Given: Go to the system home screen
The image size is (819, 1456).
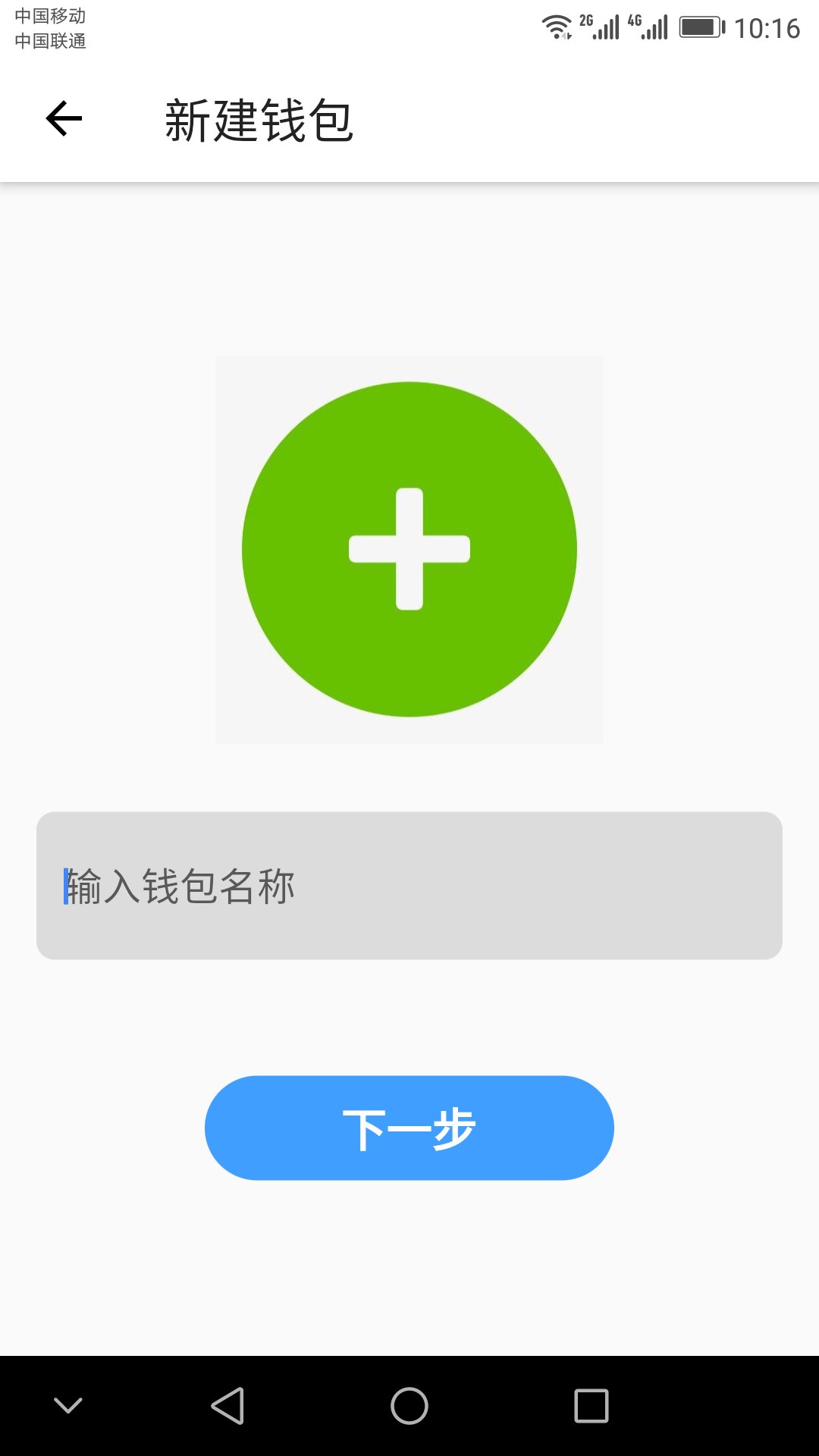Looking at the screenshot, I should point(409,1405).
